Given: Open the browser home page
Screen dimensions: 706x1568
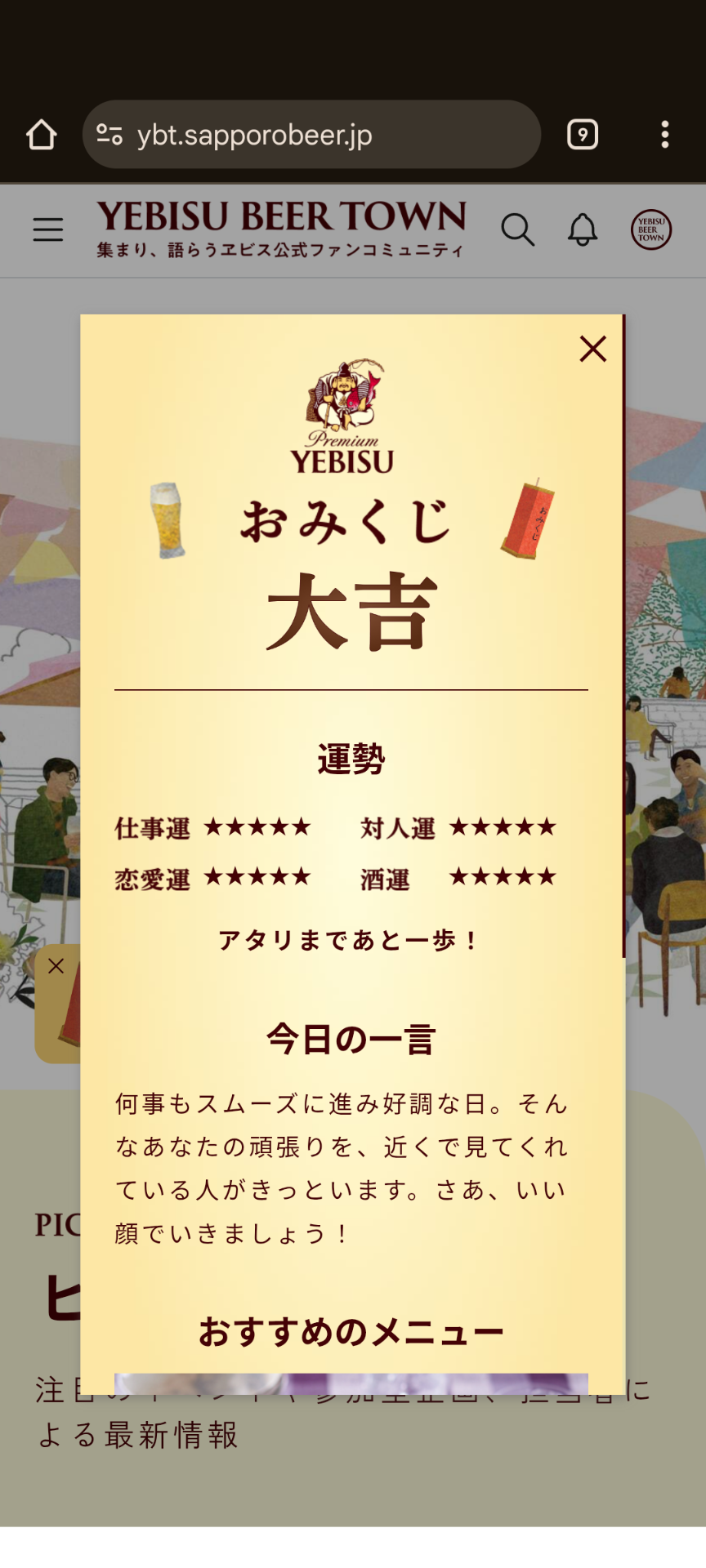Looking at the screenshot, I should click(x=42, y=135).
